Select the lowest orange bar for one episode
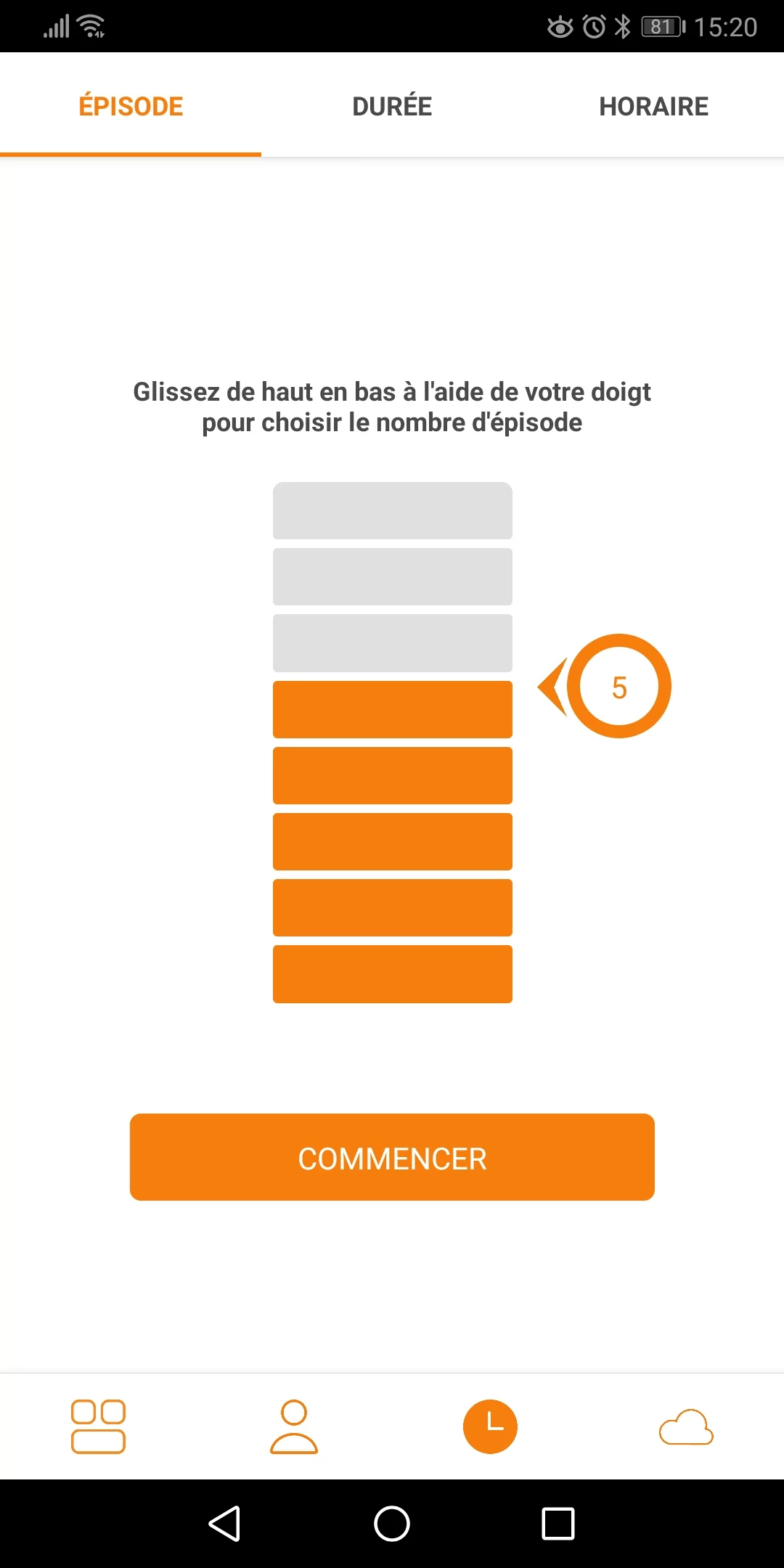Image resolution: width=784 pixels, height=1568 pixels. click(x=392, y=973)
